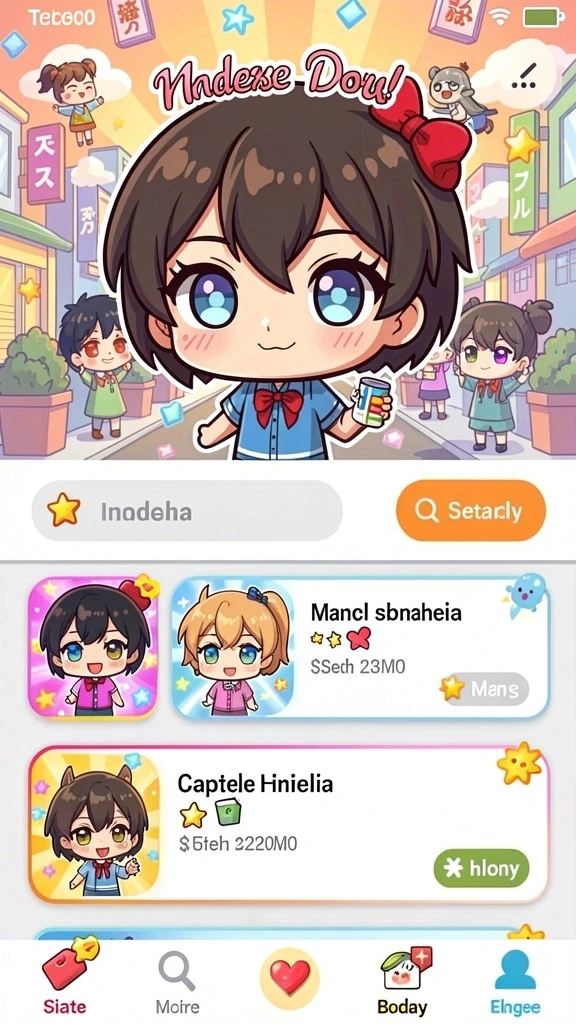Open the Captele Hinielia card
This screenshot has height=1024, width=576.
(x=289, y=825)
